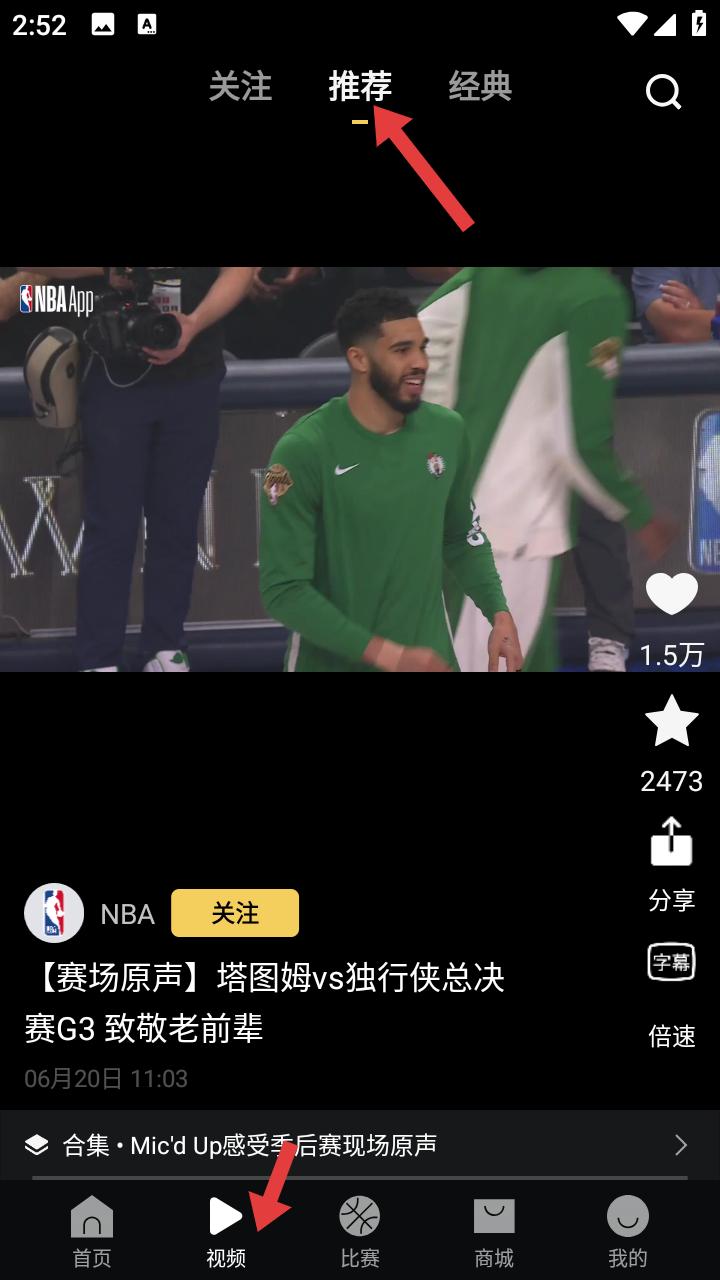Open the search icon
Image resolution: width=720 pixels, height=1280 pixels.
coord(662,92)
